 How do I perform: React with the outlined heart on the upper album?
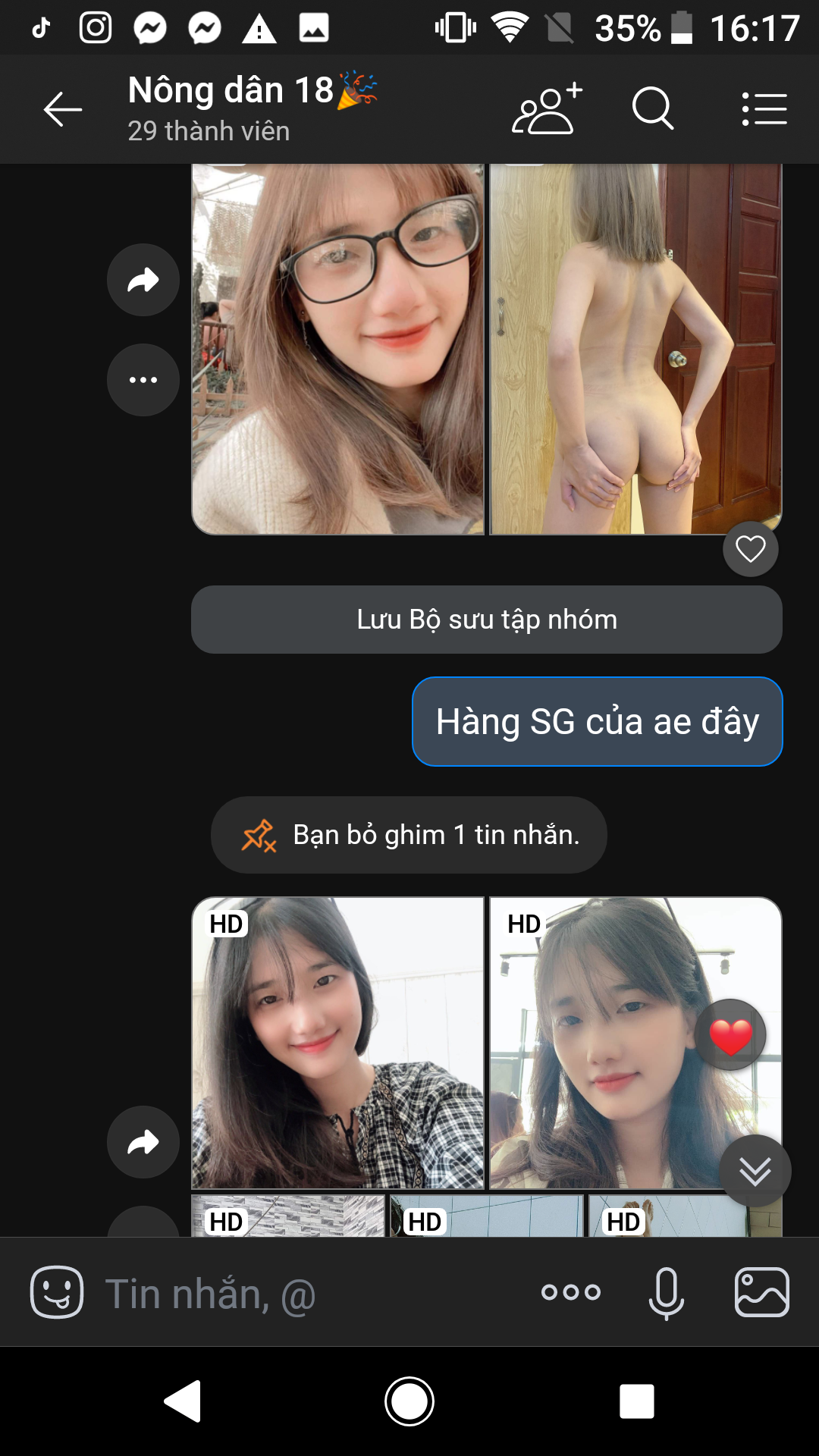tap(751, 549)
